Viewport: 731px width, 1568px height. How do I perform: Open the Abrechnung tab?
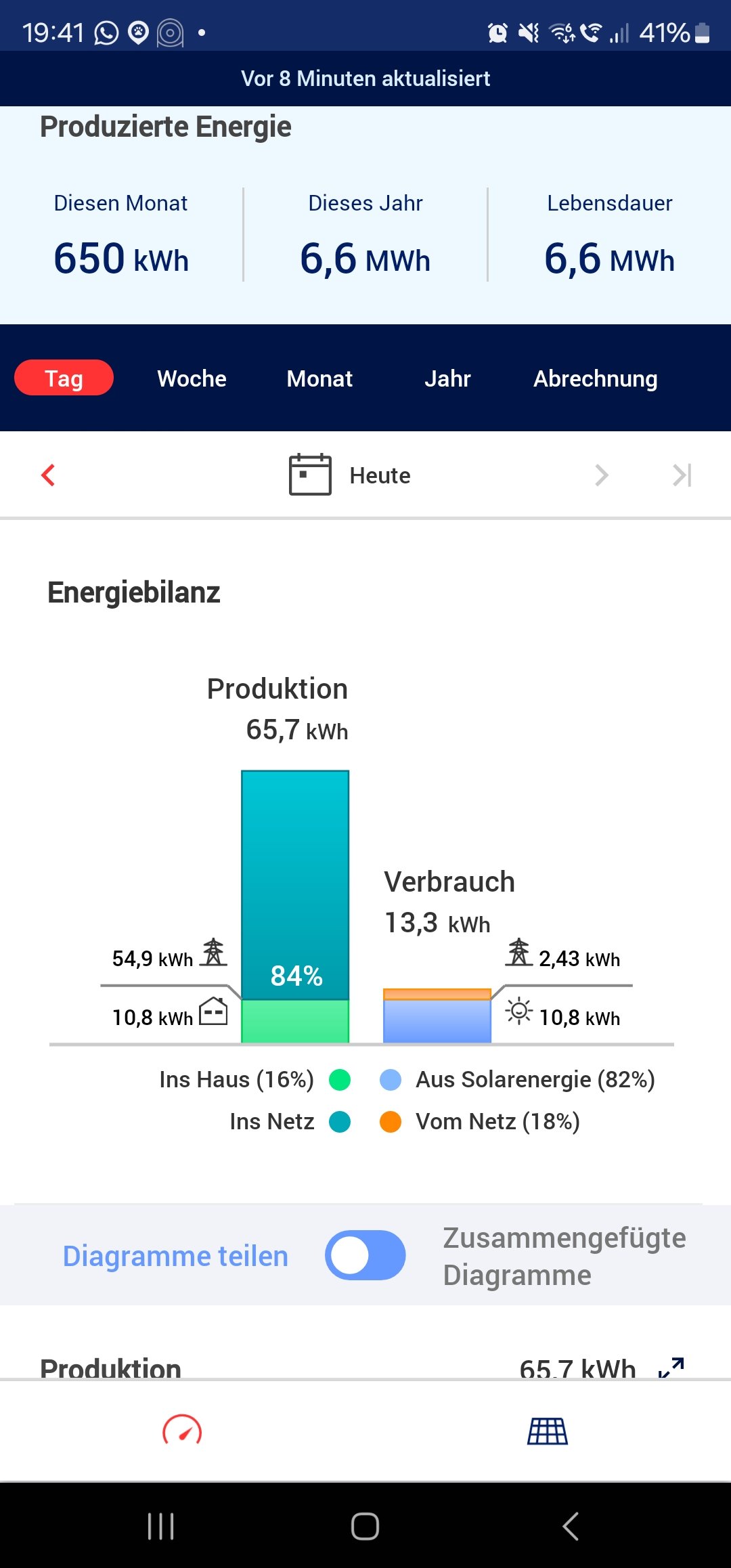595,378
